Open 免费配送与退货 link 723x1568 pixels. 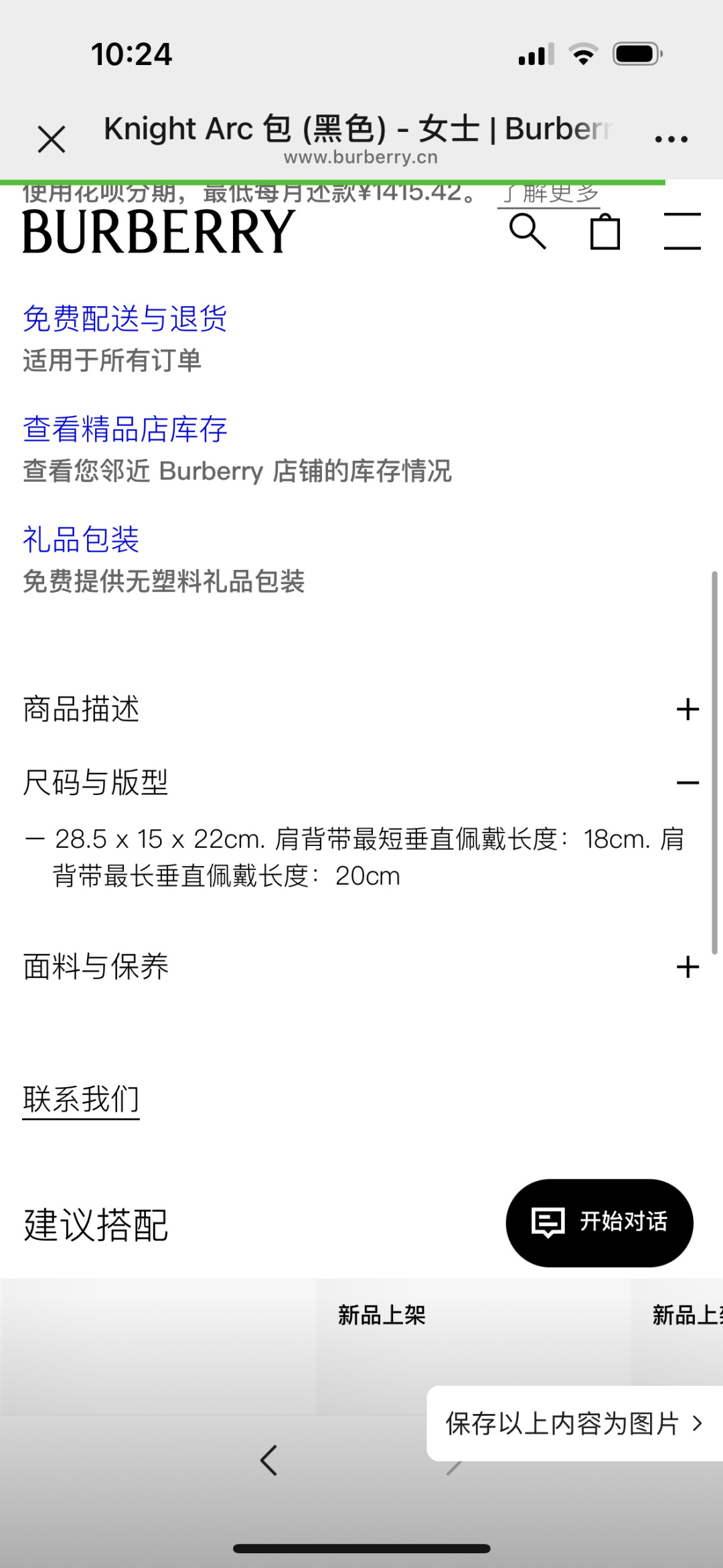(x=125, y=318)
